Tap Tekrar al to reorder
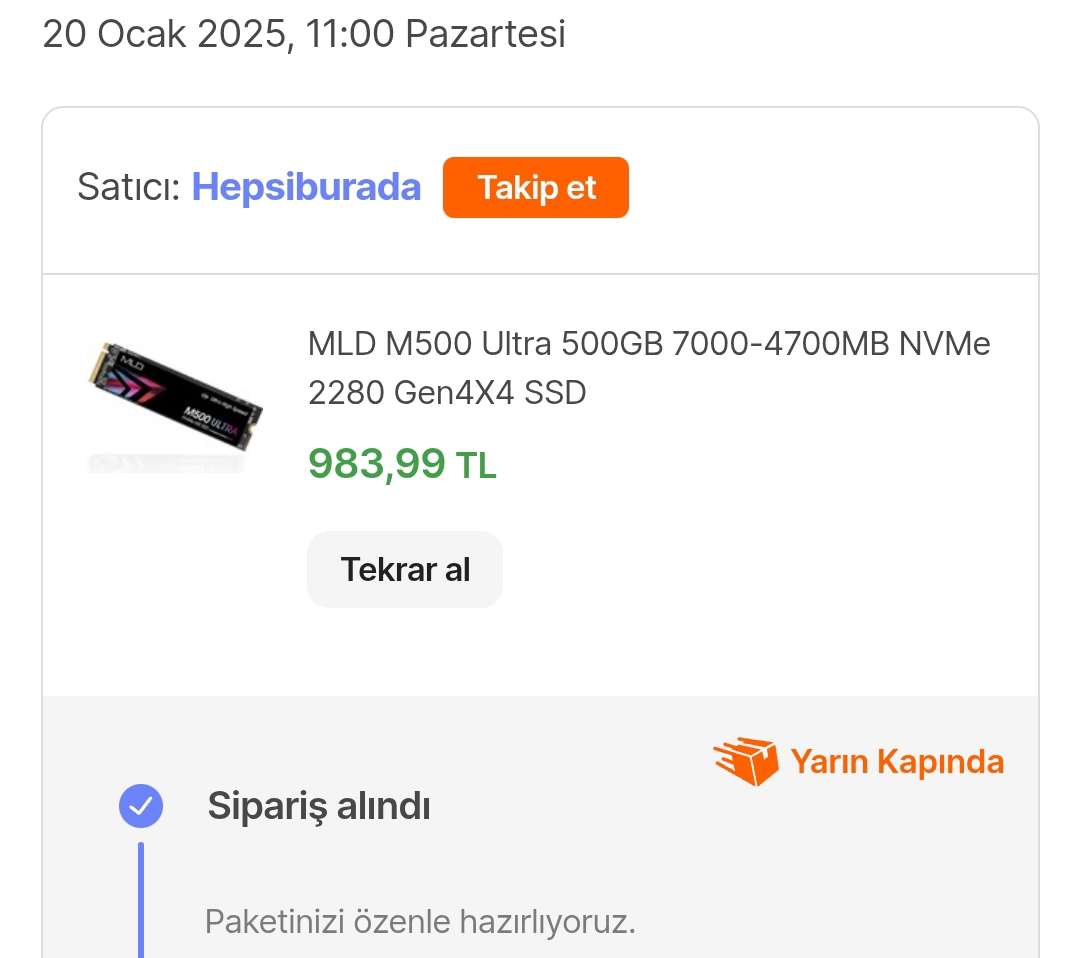 click(405, 570)
